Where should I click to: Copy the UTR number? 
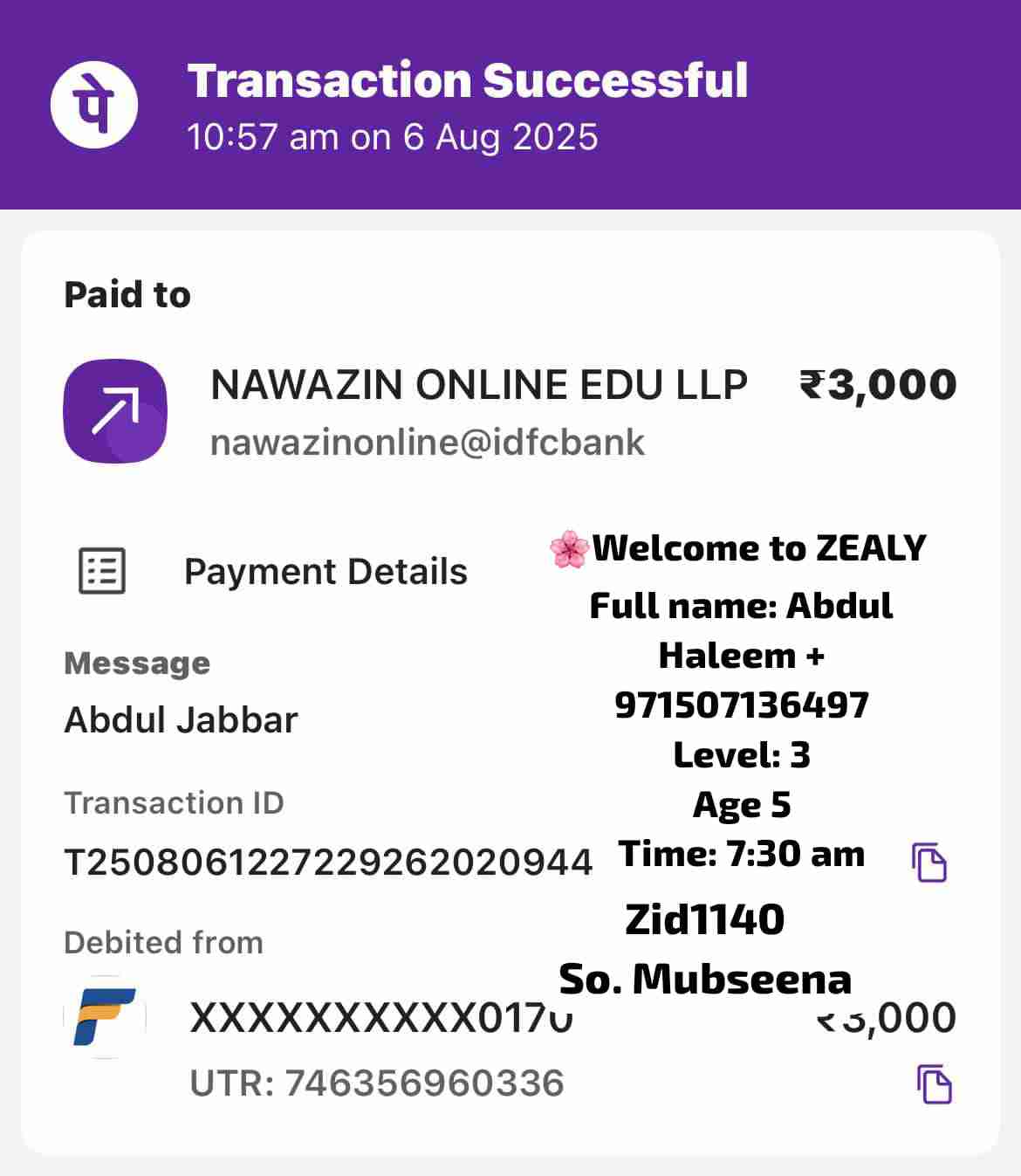pyautogui.click(x=934, y=1084)
